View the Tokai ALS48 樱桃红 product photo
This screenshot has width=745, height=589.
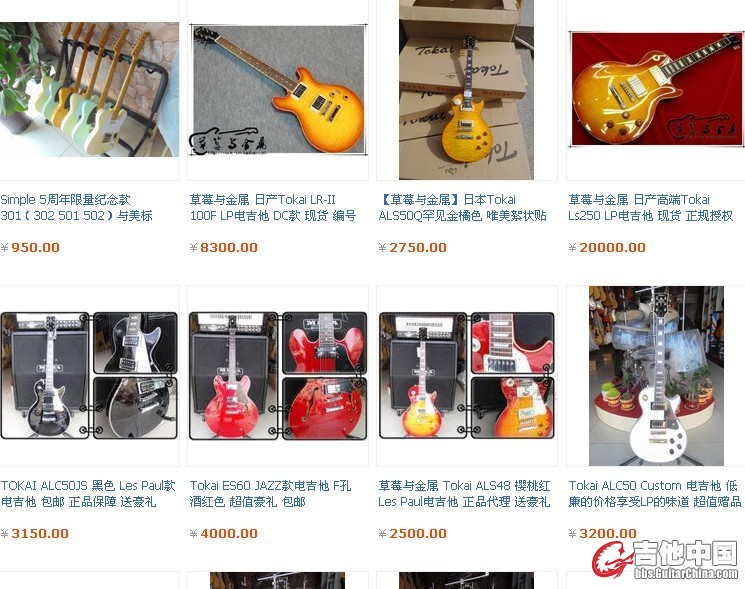pyautogui.click(x=466, y=375)
